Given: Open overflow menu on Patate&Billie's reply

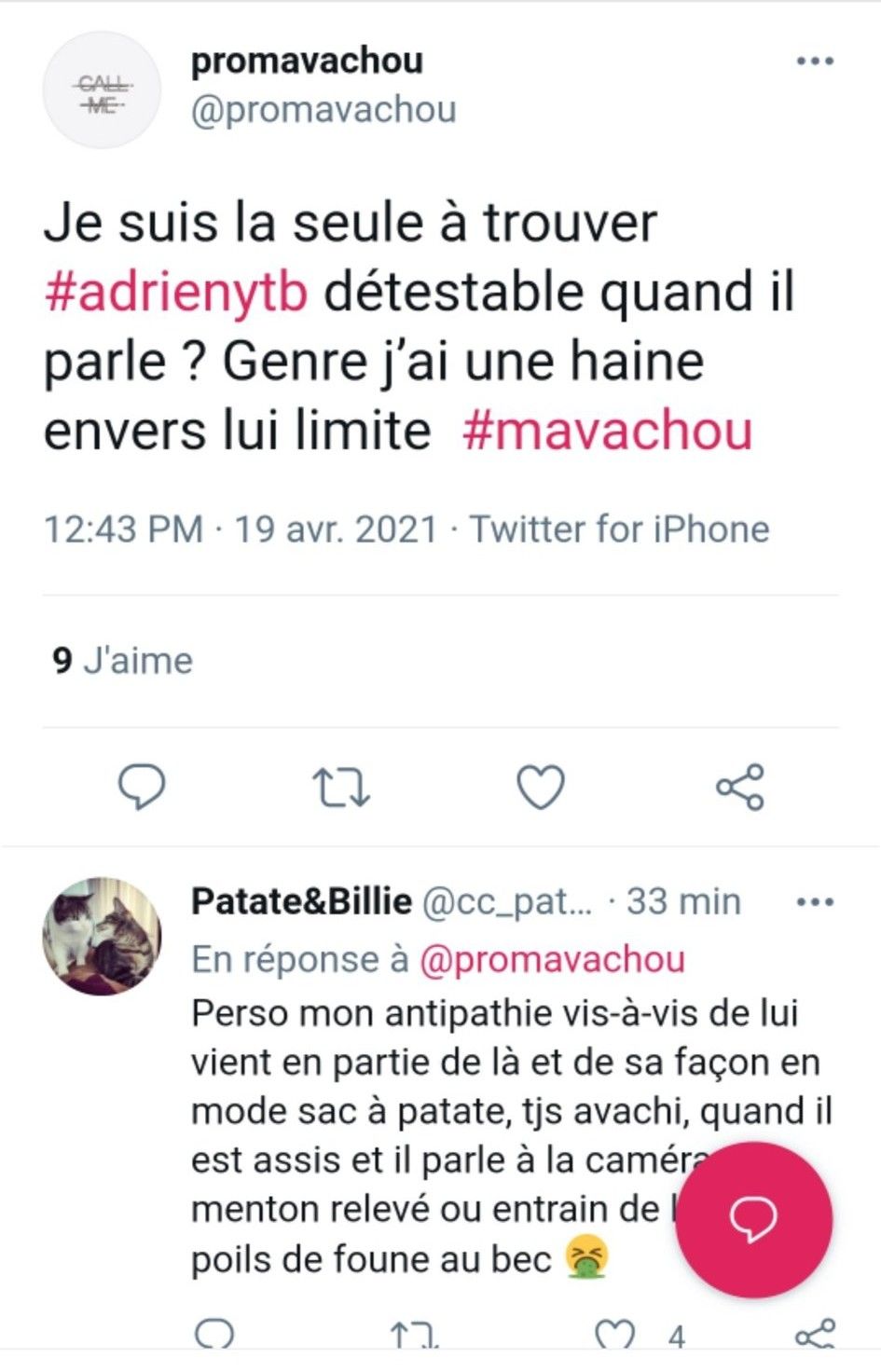Looking at the screenshot, I should pos(815,902).
